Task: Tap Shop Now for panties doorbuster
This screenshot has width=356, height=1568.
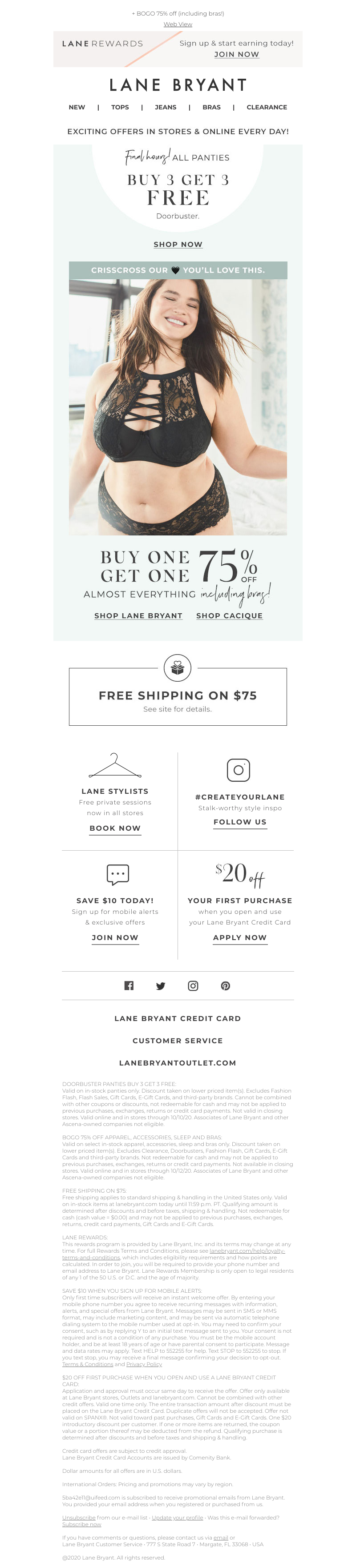Action: click(x=178, y=244)
